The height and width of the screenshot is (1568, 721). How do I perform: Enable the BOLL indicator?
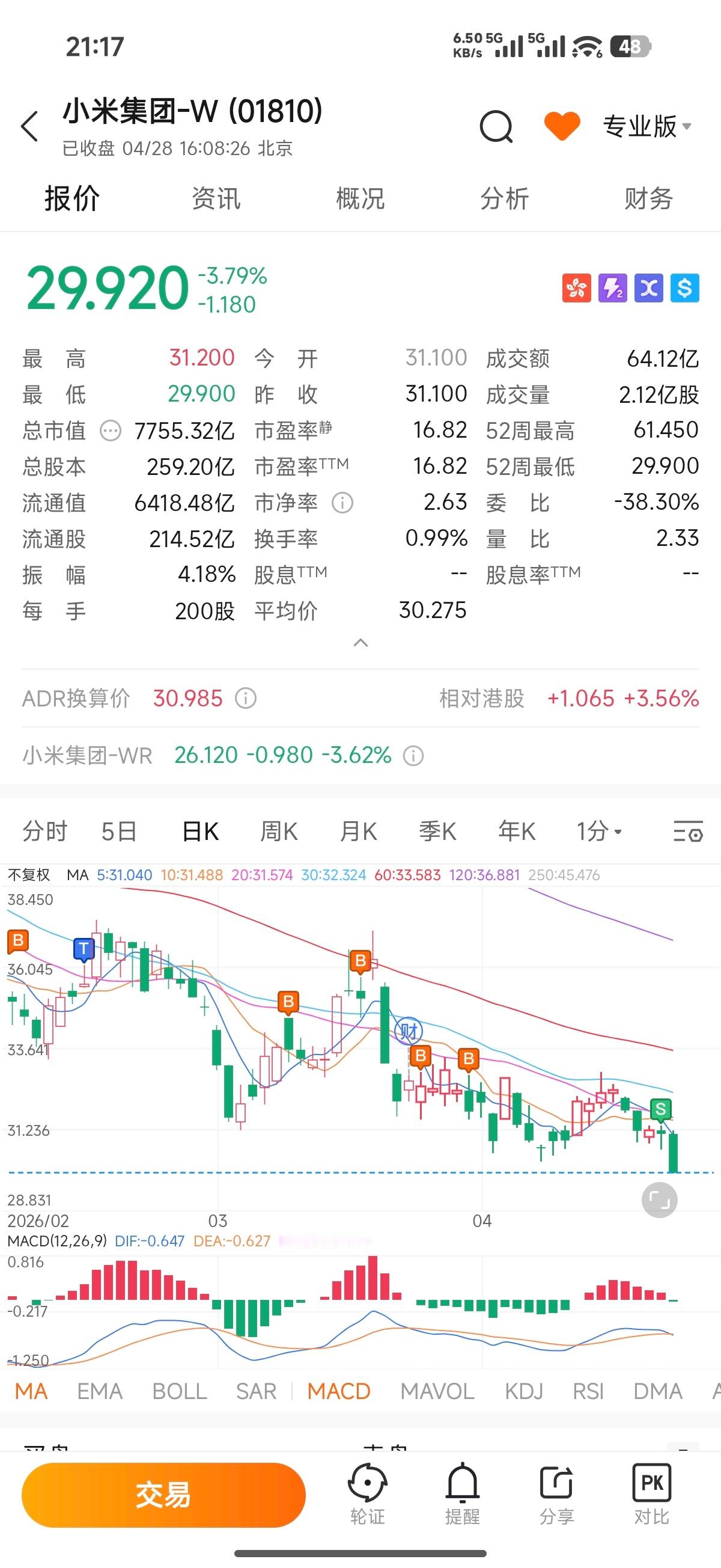click(179, 1391)
